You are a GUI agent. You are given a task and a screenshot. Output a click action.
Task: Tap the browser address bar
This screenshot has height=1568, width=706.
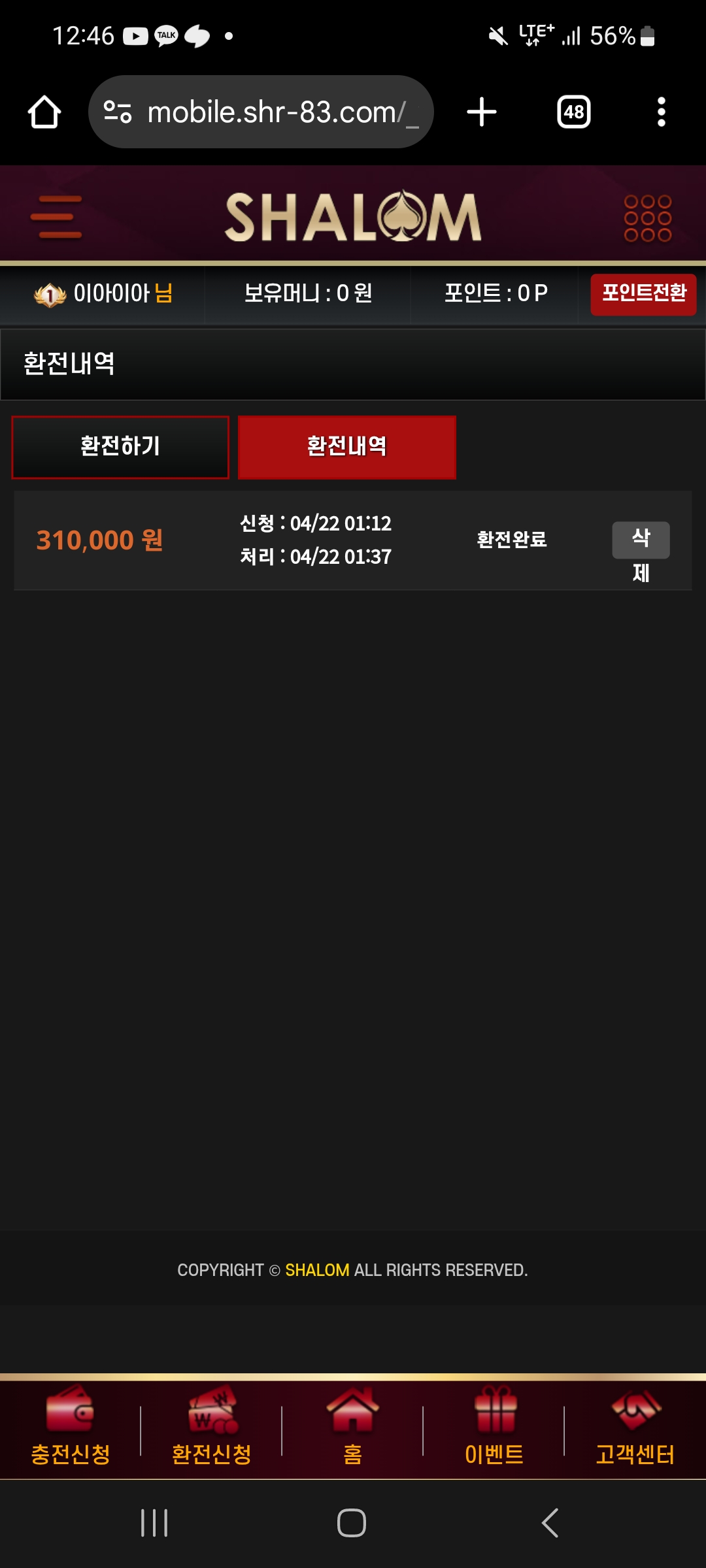(261, 112)
